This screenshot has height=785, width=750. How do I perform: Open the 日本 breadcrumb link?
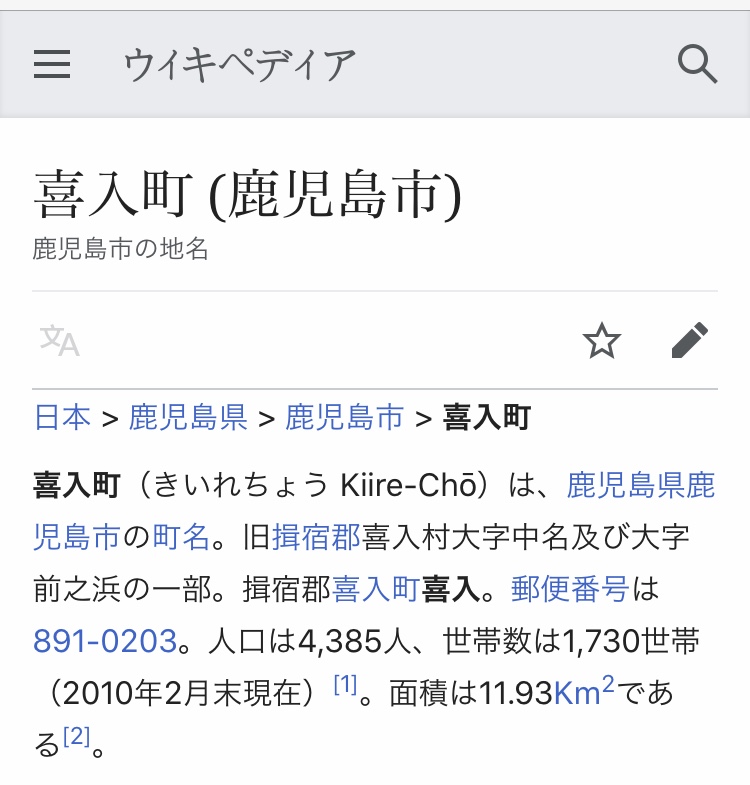pyautogui.click(x=62, y=417)
